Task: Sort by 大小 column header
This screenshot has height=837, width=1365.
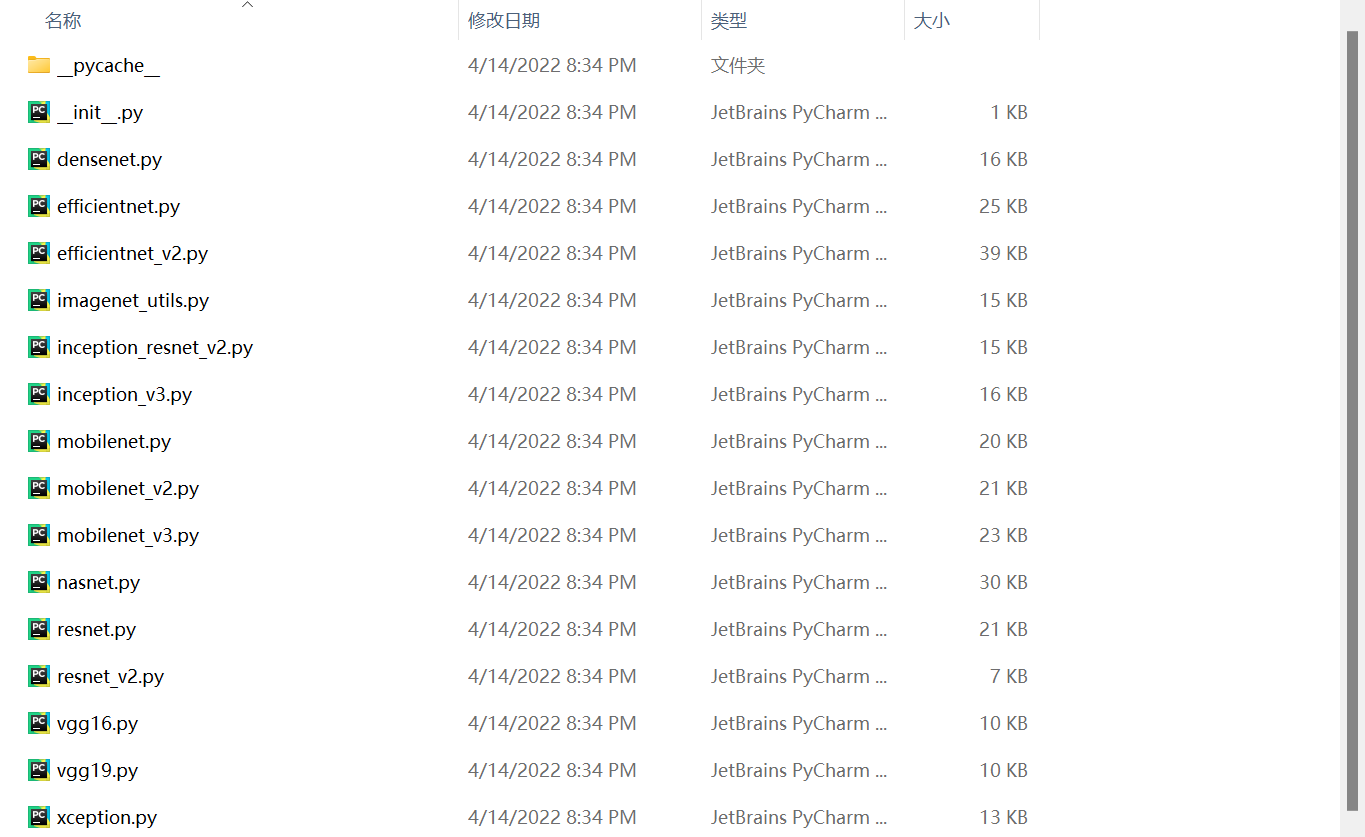Action: 932,20
